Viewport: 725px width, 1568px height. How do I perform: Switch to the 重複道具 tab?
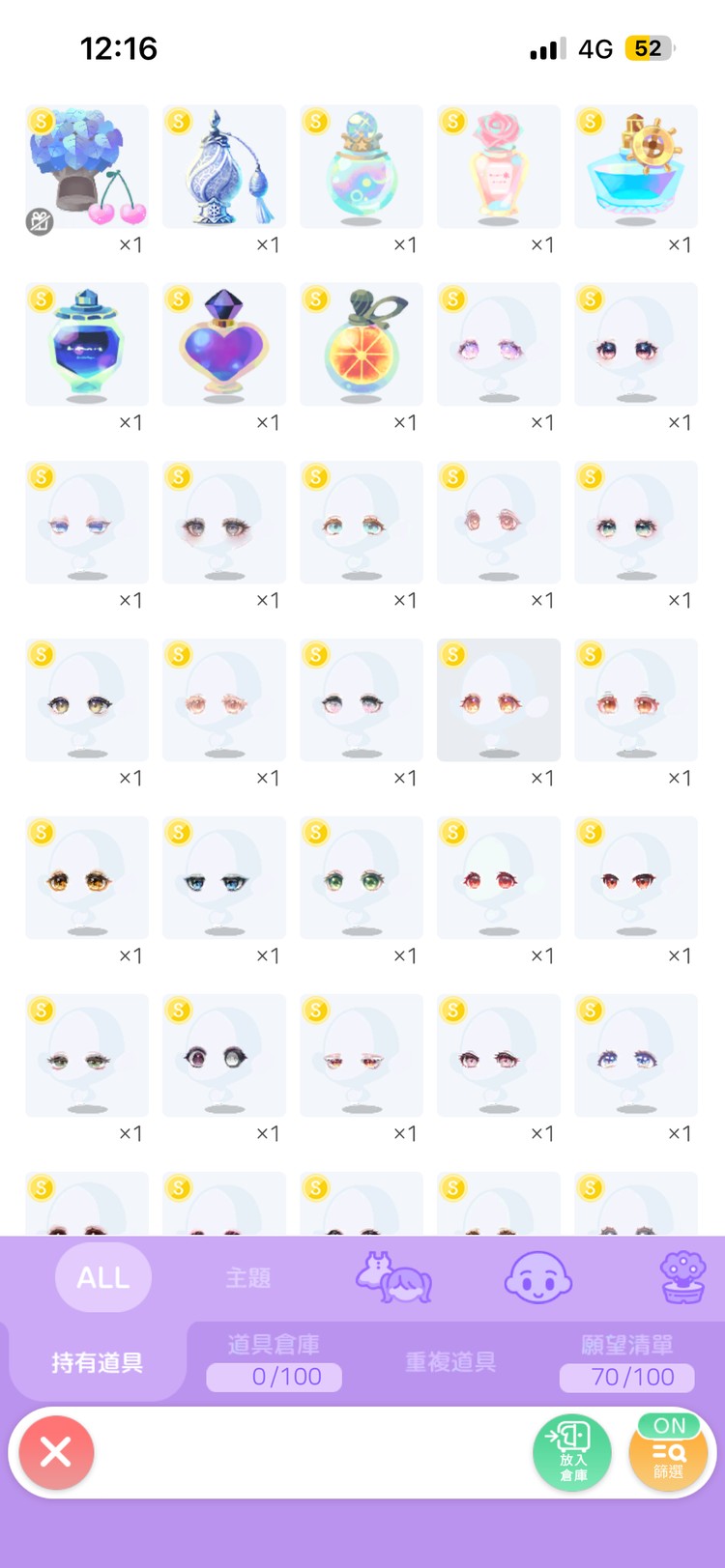tap(450, 1362)
